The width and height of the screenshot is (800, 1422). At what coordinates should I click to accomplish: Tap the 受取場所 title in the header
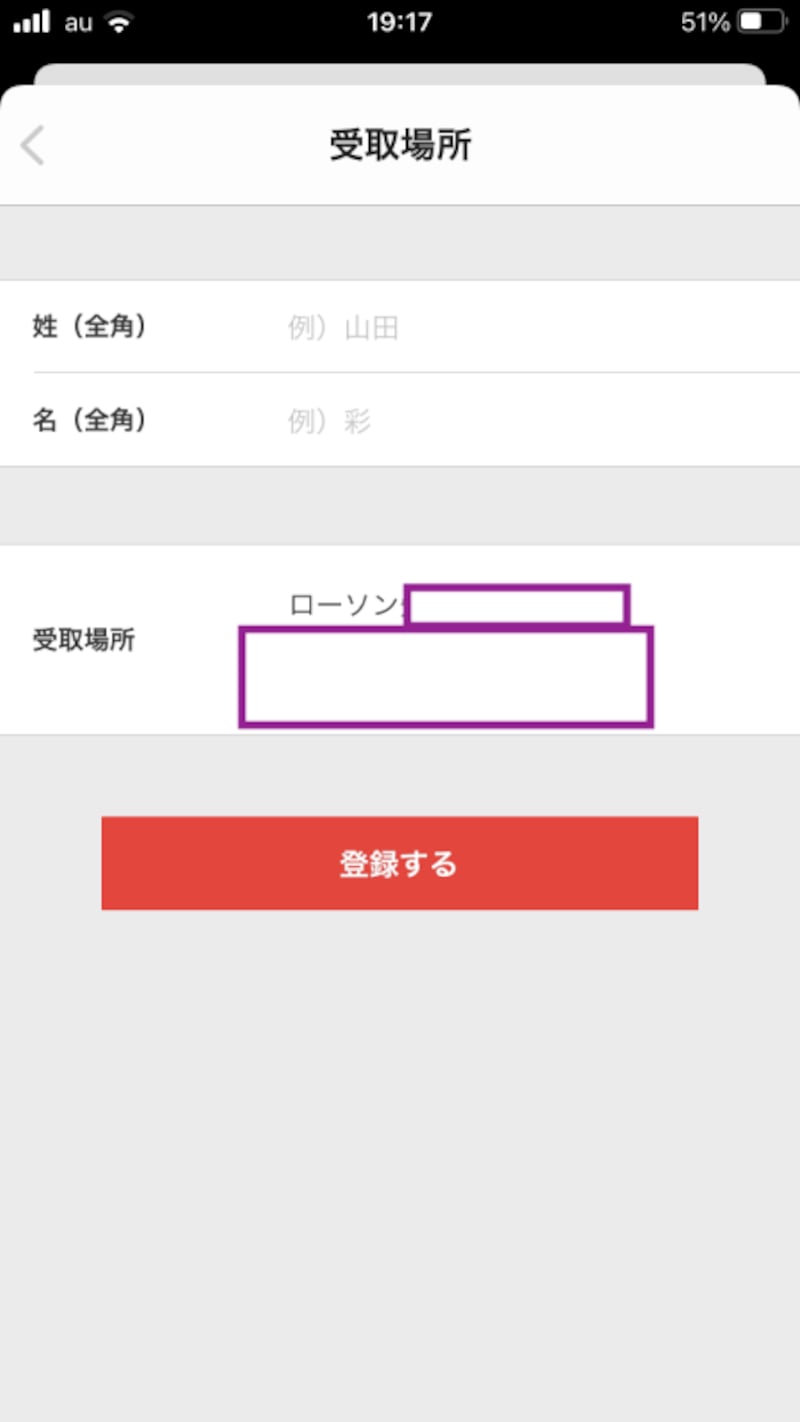(399, 145)
